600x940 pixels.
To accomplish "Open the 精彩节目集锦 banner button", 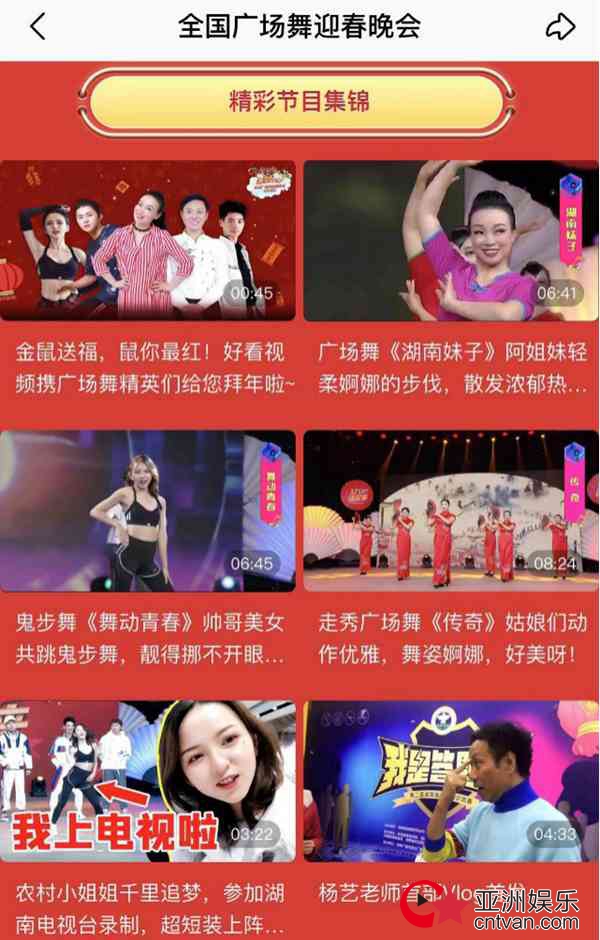I will [x=298, y=101].
